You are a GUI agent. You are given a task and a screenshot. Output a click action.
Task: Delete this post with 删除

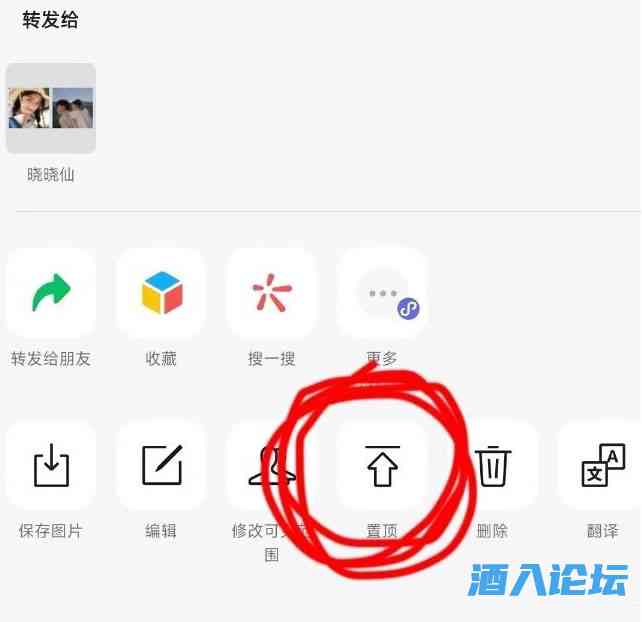(492, 465)
